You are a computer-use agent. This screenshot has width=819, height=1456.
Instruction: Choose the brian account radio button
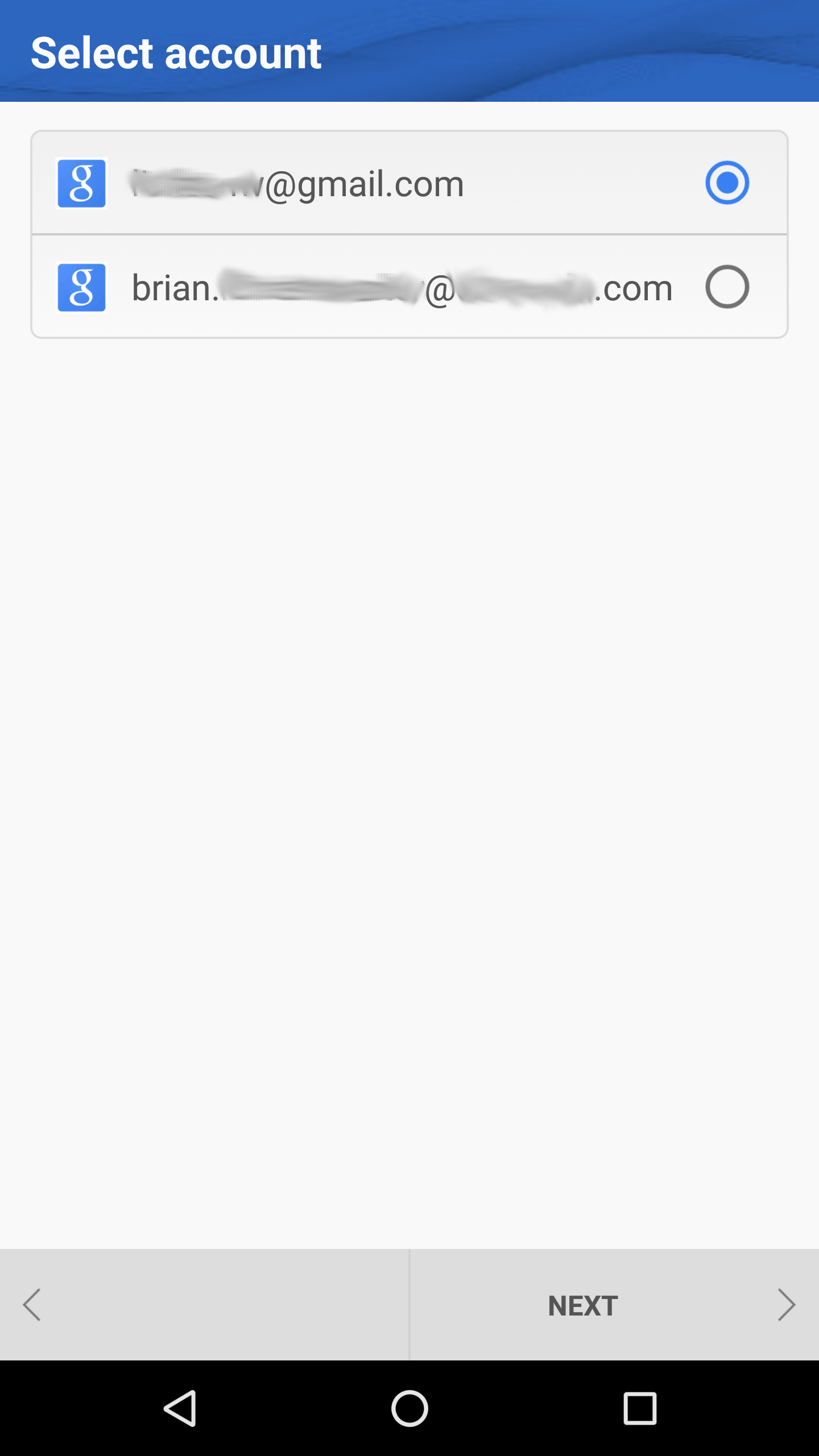[x=727, y=287]
